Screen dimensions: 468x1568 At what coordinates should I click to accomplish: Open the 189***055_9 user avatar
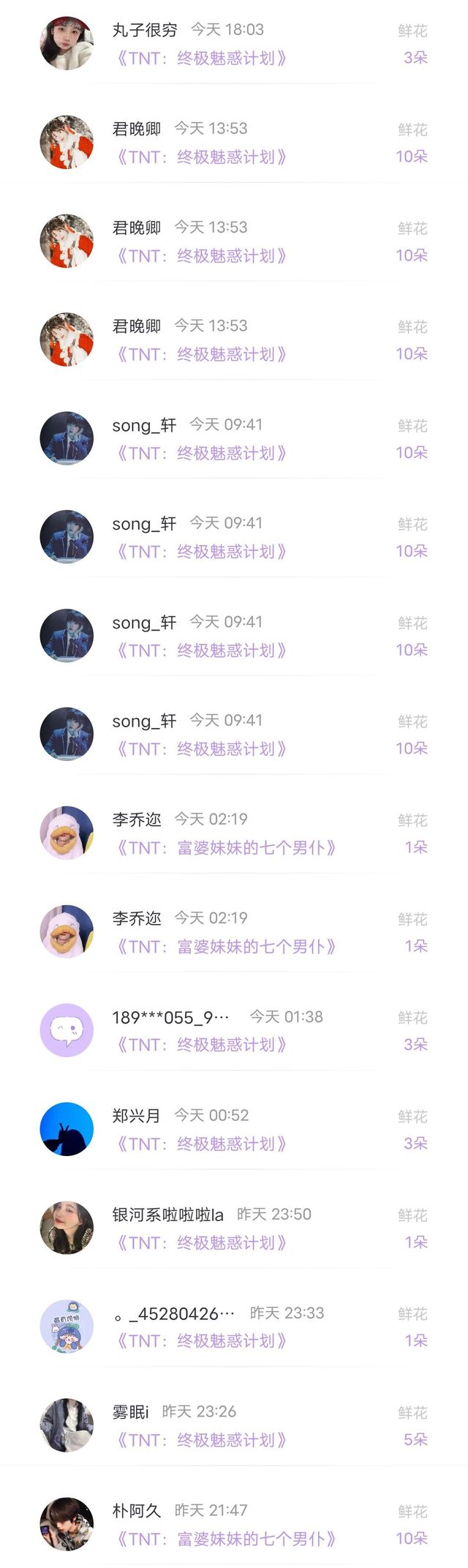tap(67, 1029)
